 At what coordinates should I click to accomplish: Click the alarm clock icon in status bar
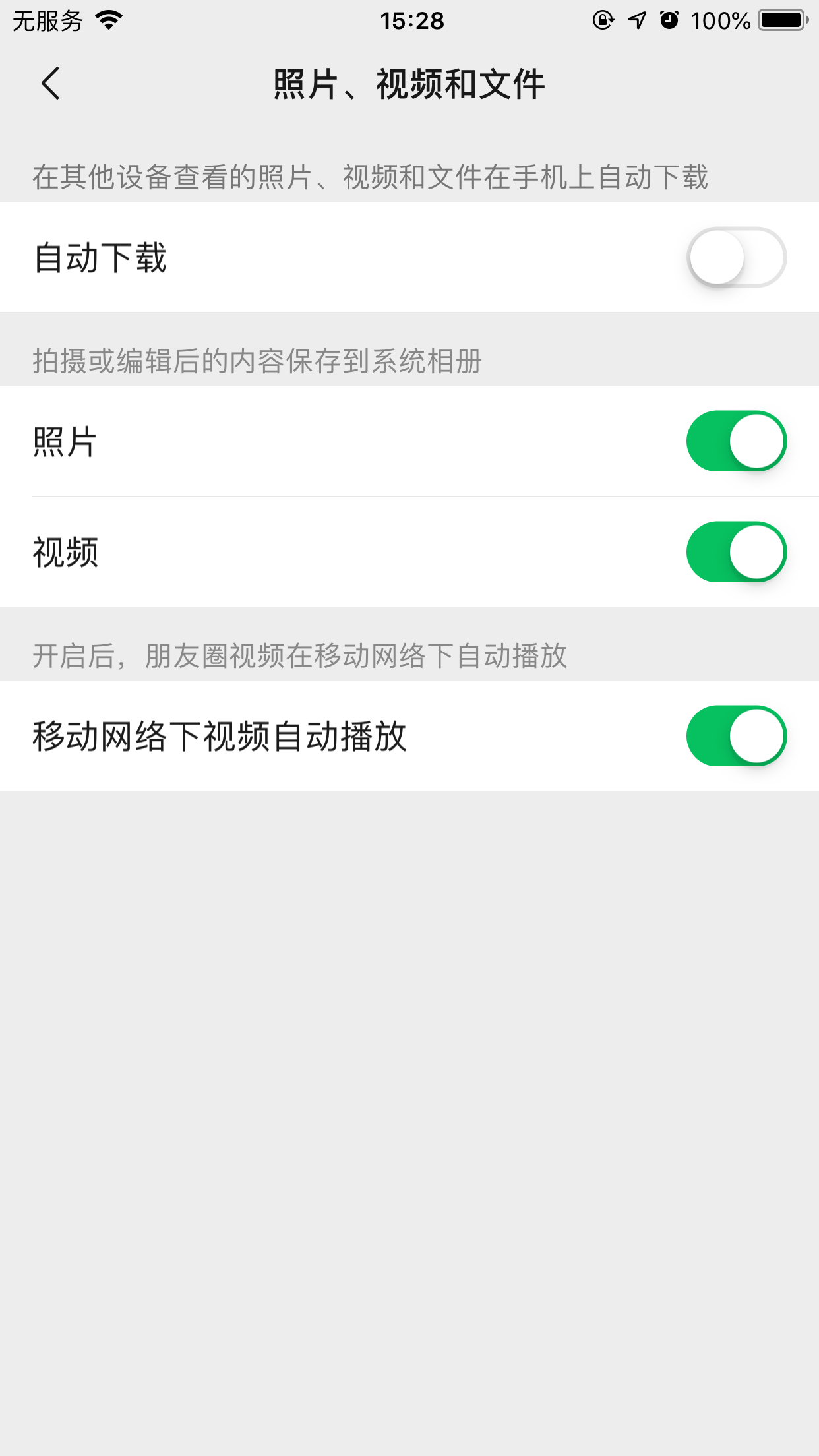tap(670, 20)
